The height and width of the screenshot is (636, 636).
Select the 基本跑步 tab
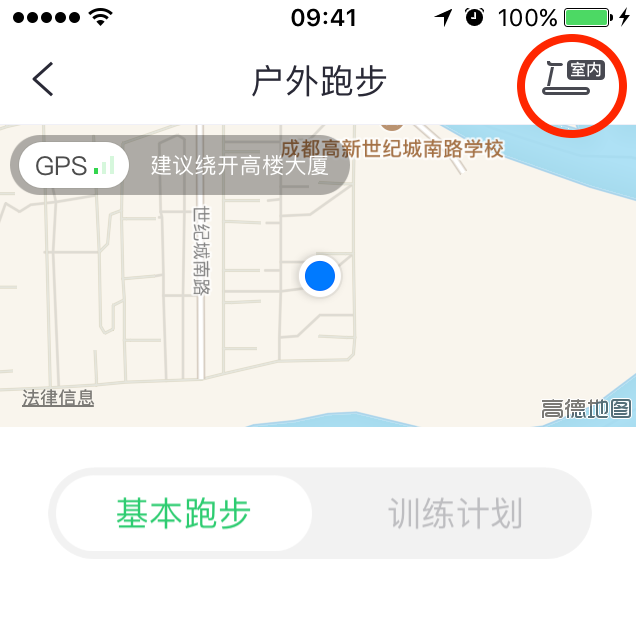[x=183, y=514]
